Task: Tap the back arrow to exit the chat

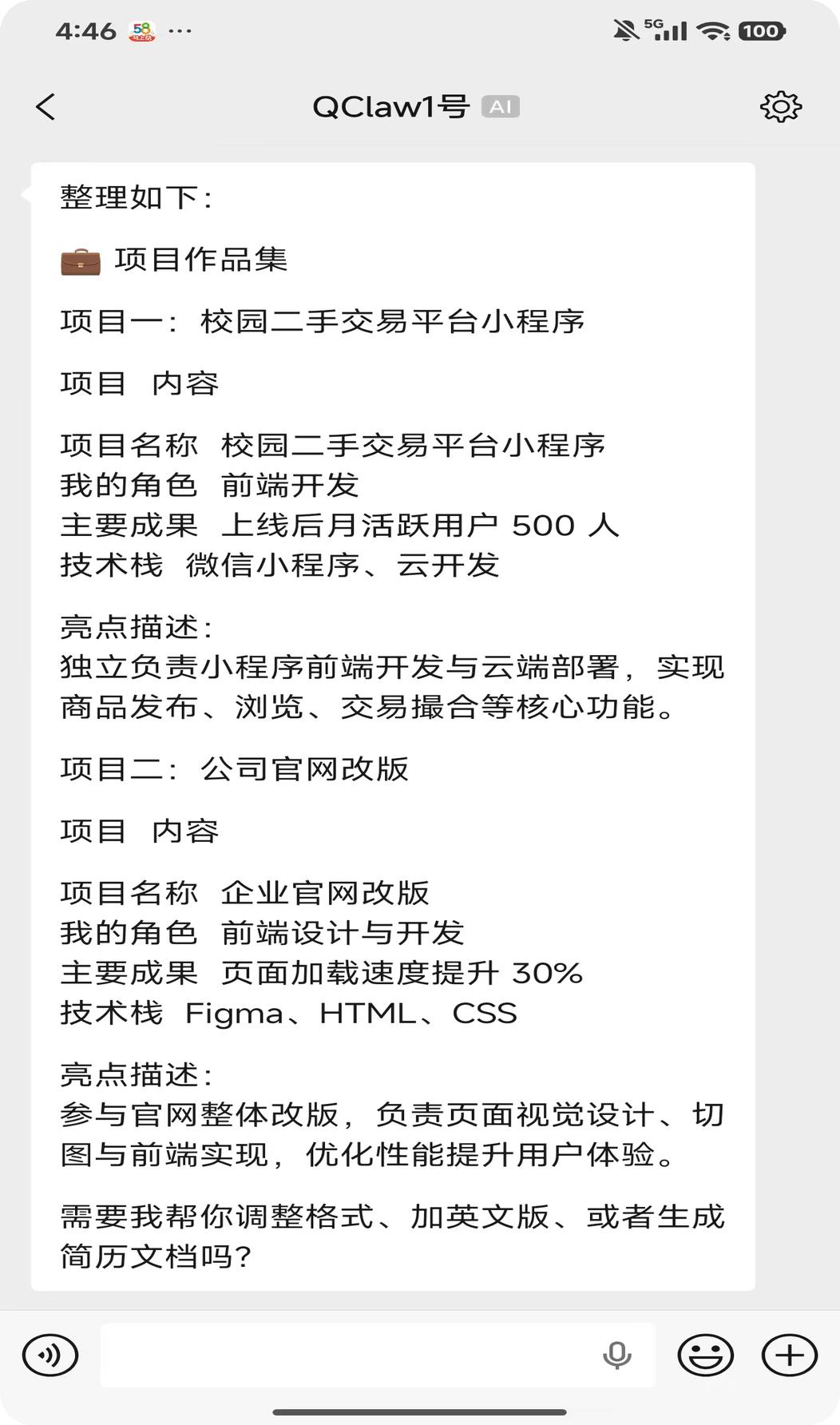Action: click(x=46, y=105)
